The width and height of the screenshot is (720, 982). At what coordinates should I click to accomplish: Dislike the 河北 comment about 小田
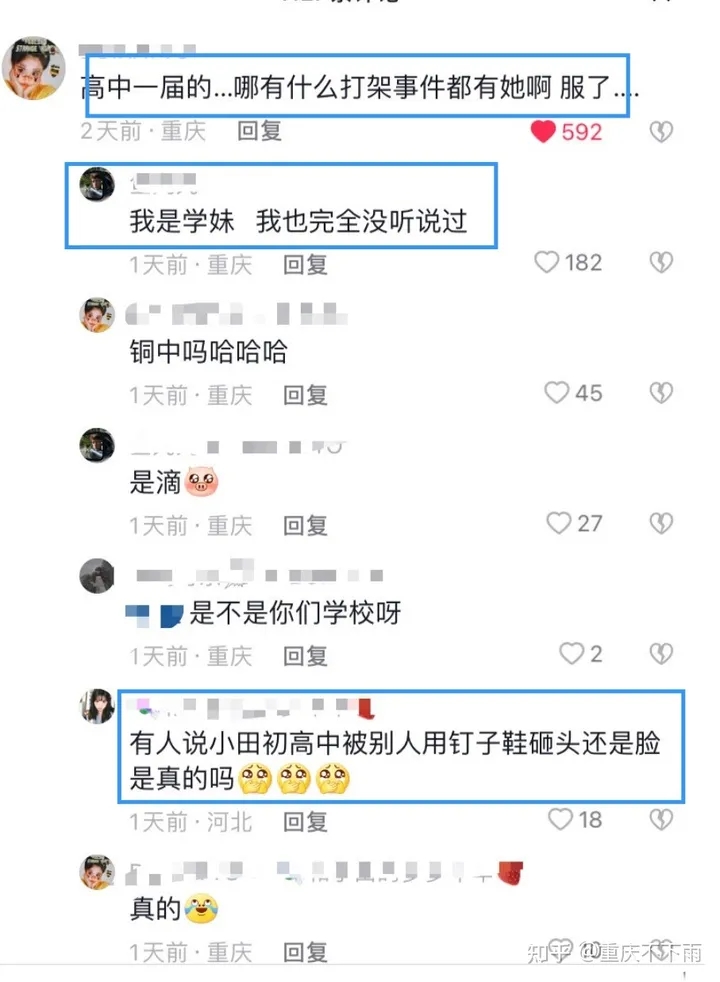[x=661, y=820]
